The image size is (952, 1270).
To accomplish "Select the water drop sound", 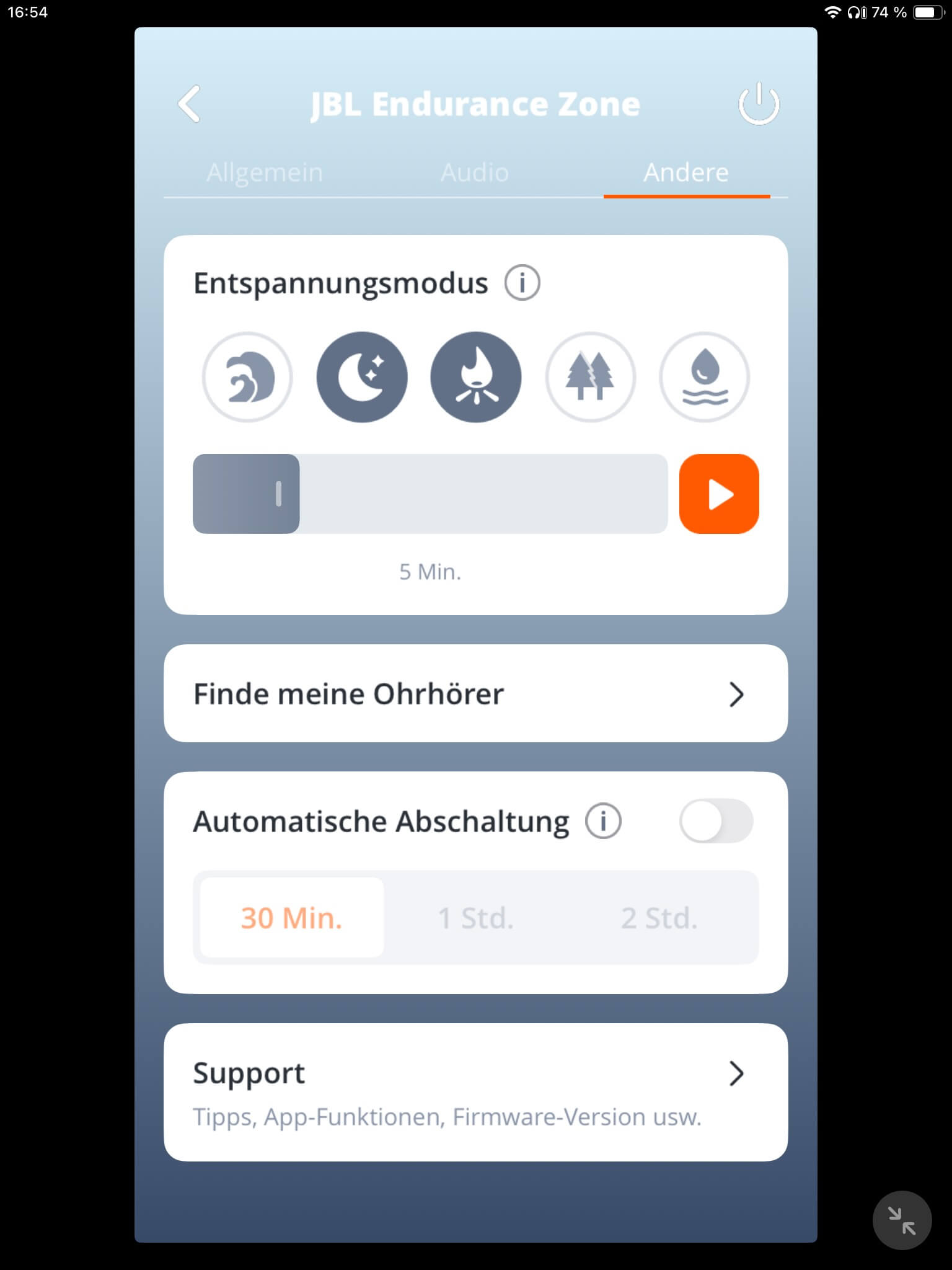I will click(705, 377).
